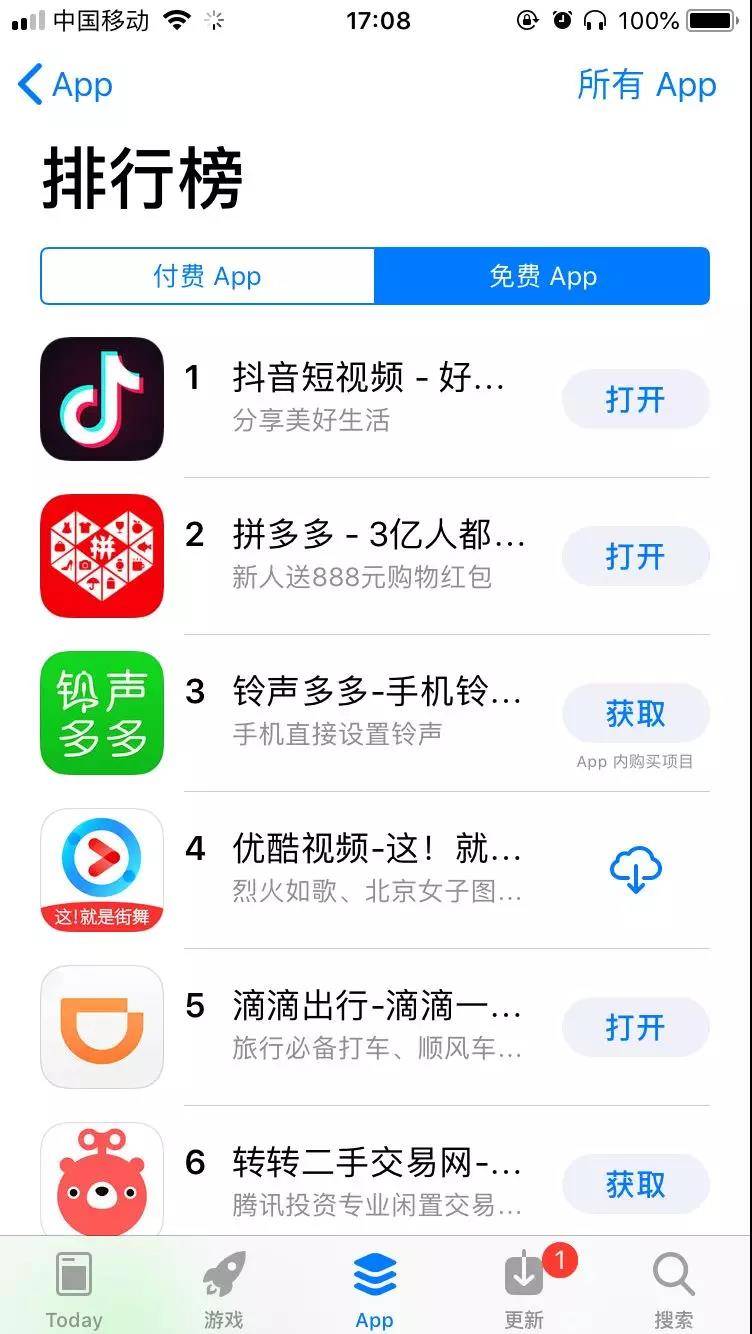Get the 铃声多多 app with 获取

point(635,714)
